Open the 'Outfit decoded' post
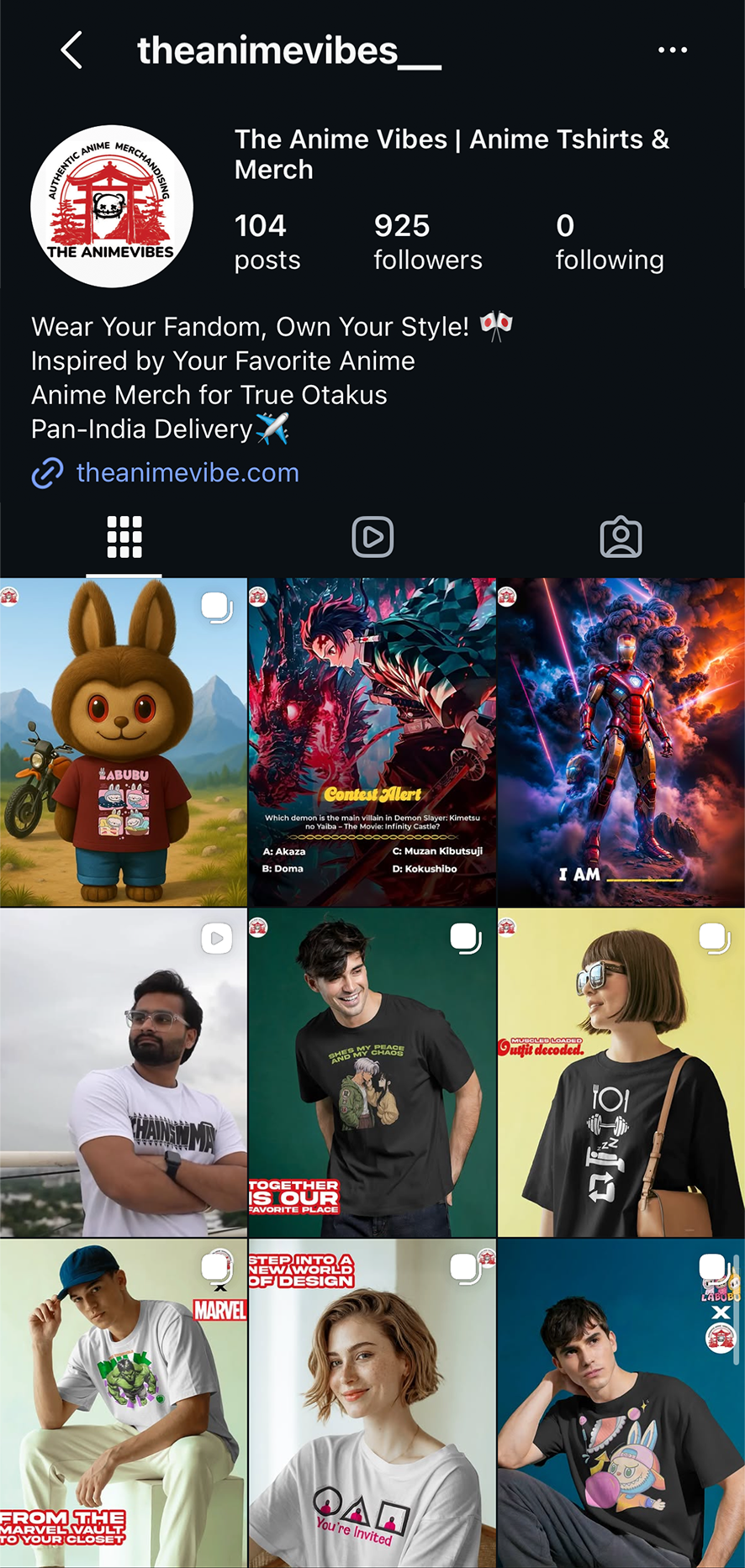The image size is (745, 1568). (621, 1072)
